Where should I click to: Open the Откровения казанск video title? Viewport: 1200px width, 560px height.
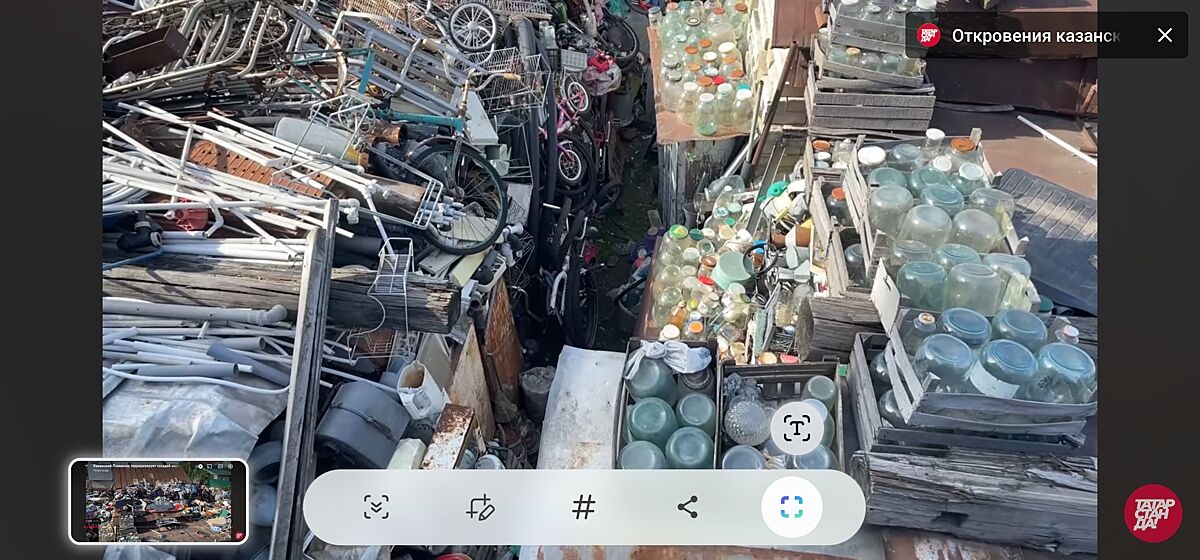[1035, 36]
